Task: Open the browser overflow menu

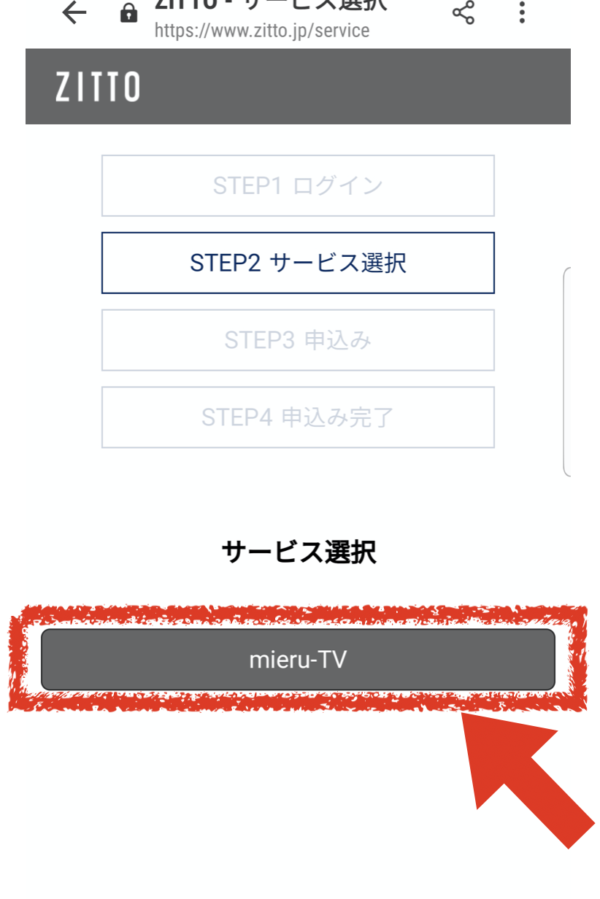Action: [x=522, y=12]
